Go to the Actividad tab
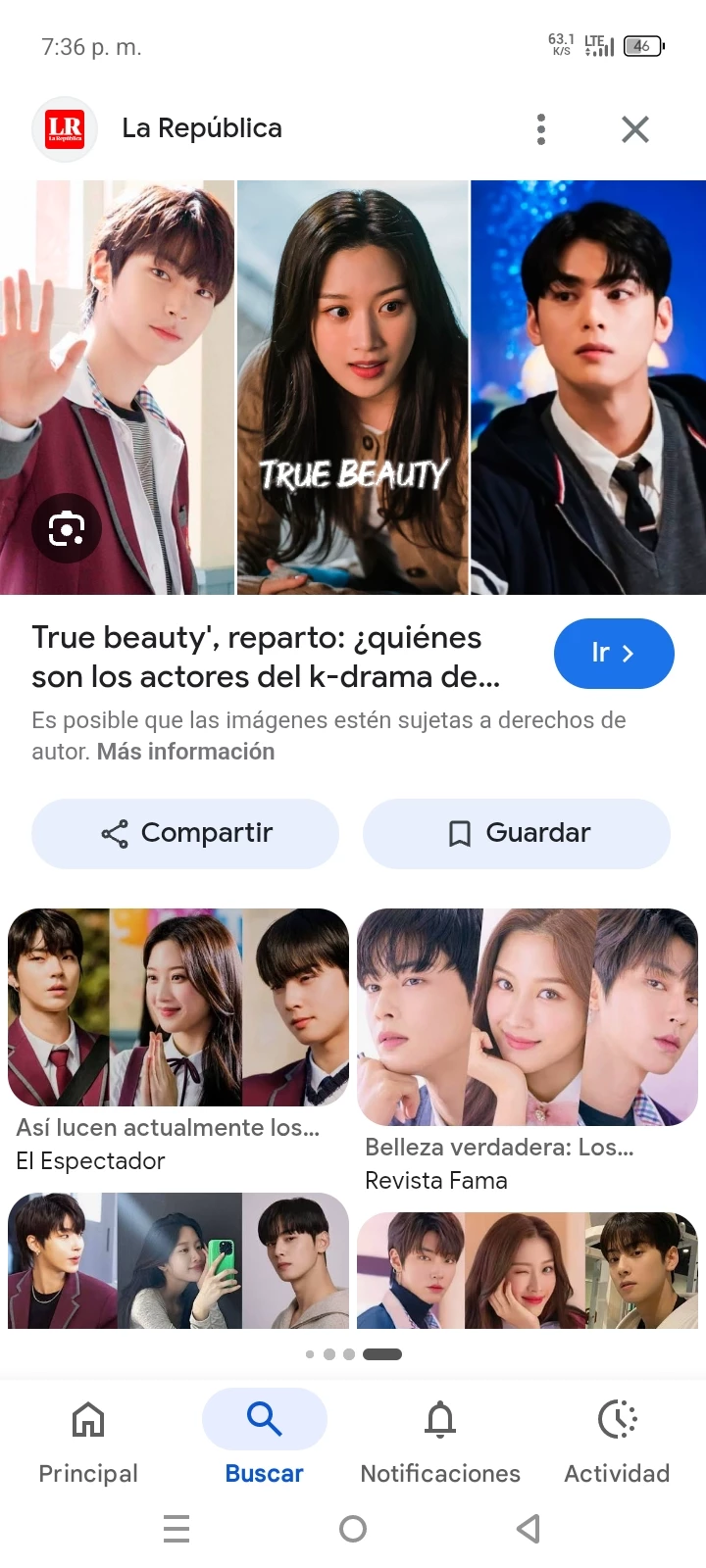The image size is (706, 1568). [617, 1441]
